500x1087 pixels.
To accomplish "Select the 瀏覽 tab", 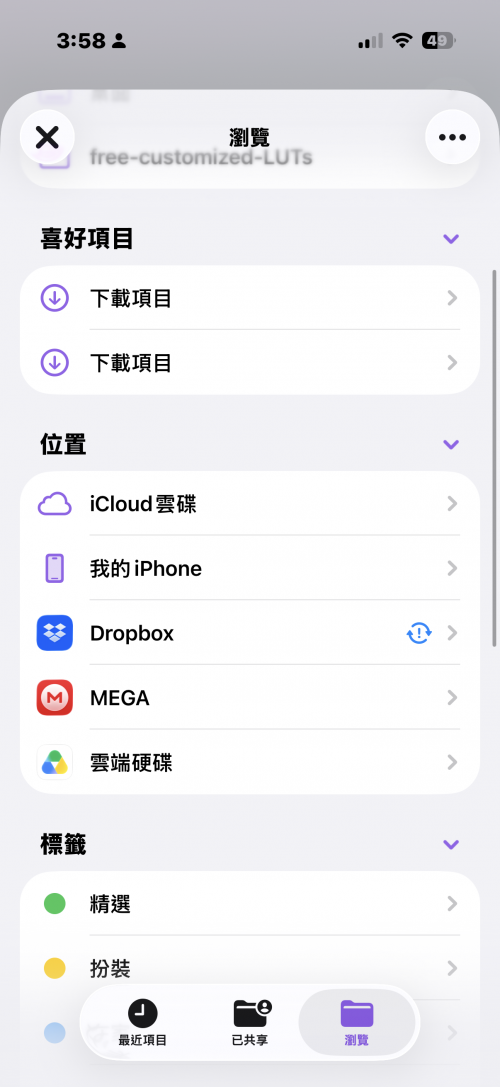I will pyautogui.click(x=357, y=1023).
